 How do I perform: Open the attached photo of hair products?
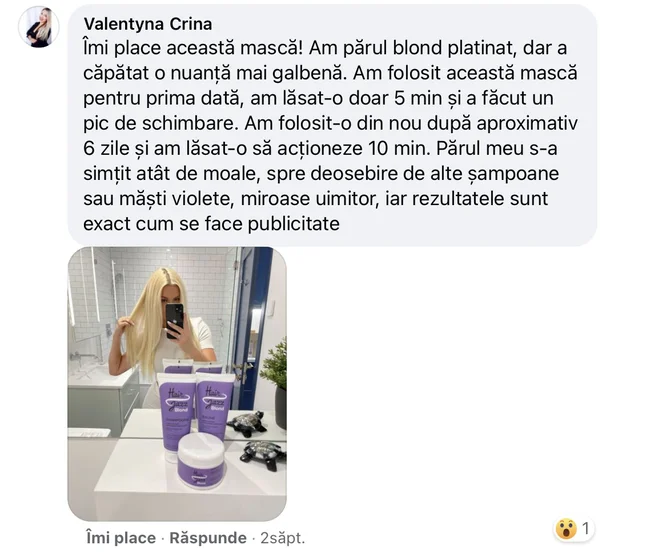(x=177, y=383)
